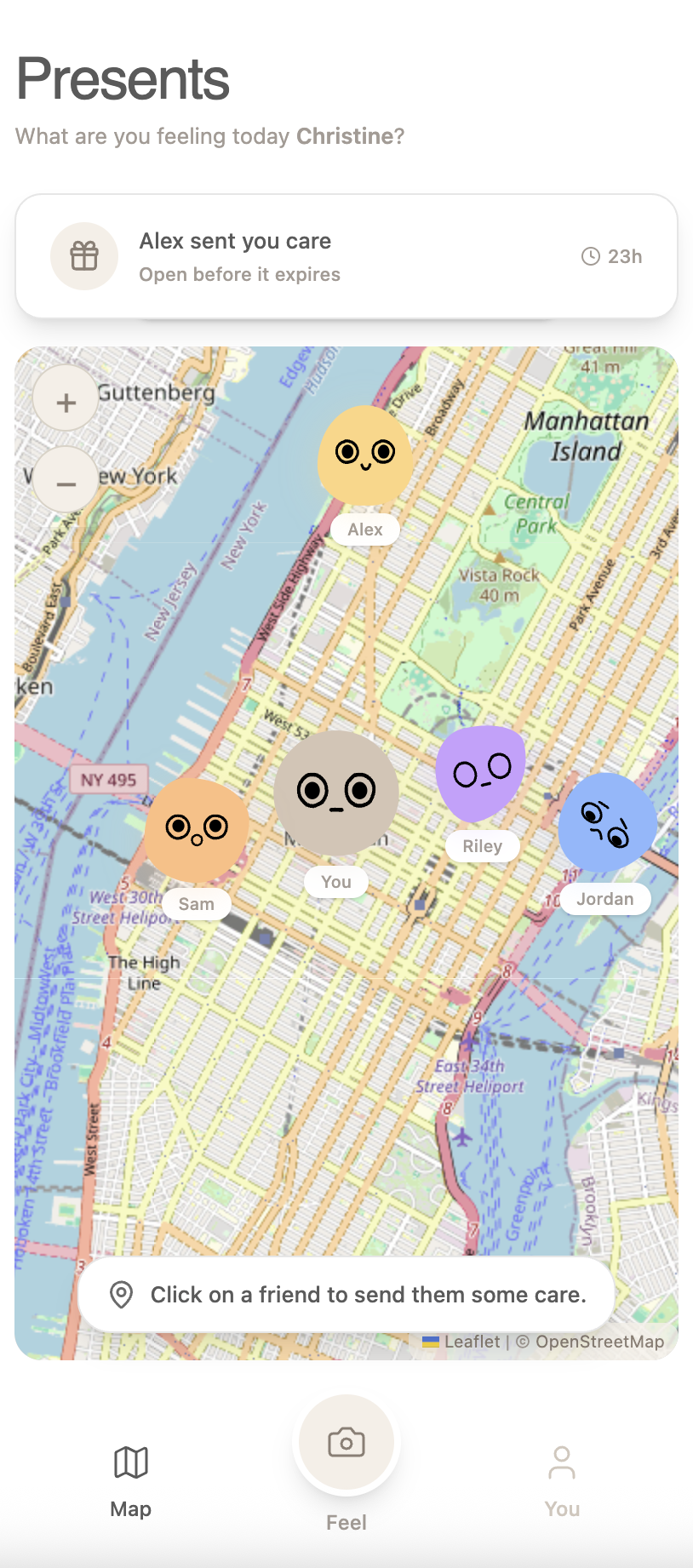Go to the Map tab
This screenshot has width=693, height=1568.
(130, 1481)
